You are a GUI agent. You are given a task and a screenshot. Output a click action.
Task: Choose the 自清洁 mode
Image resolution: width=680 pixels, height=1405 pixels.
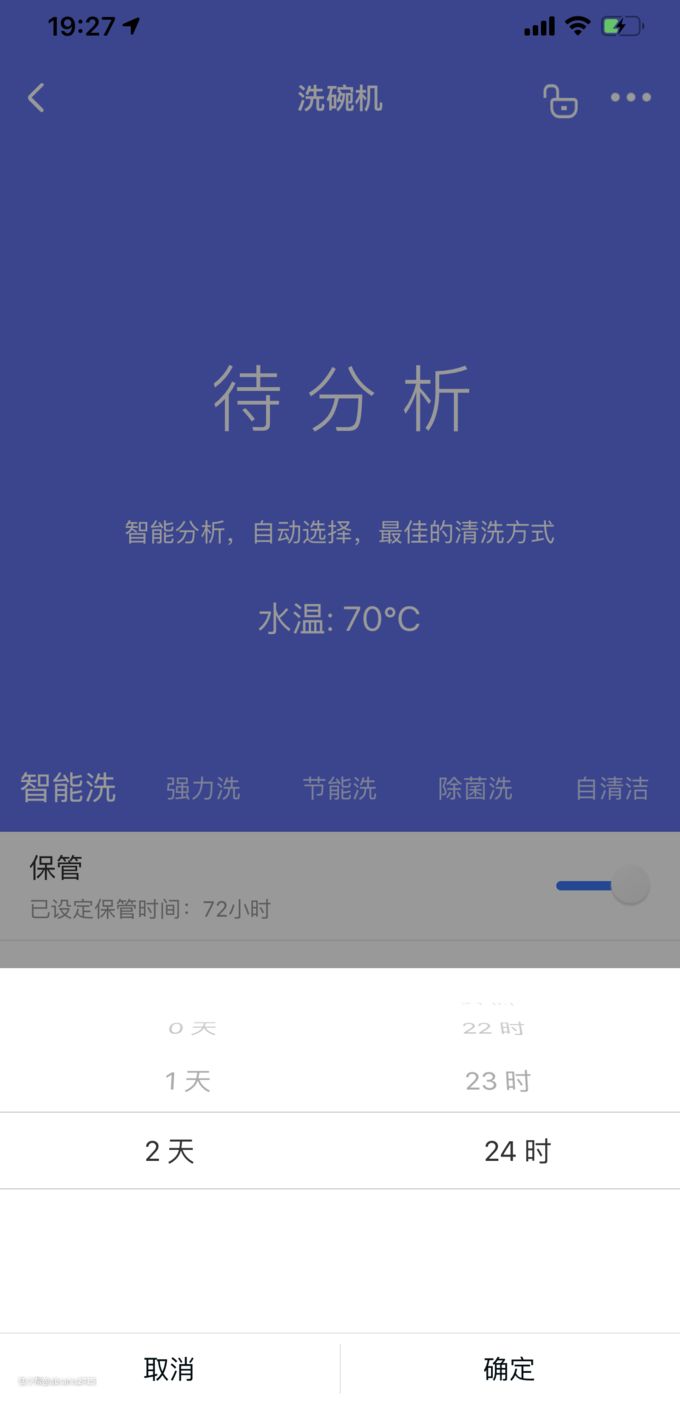pyautogui.click(x=612, y=789)
